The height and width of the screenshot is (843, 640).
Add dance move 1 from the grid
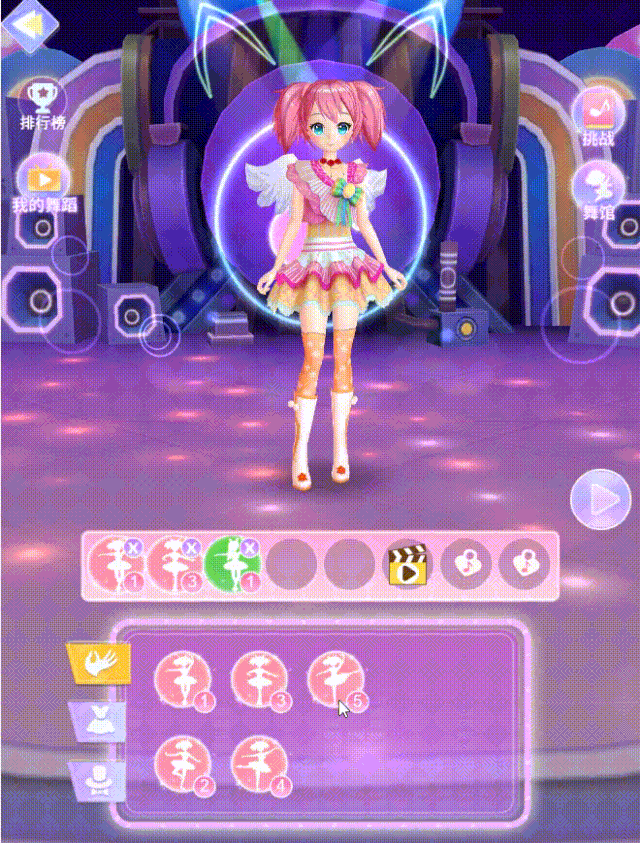183,681
